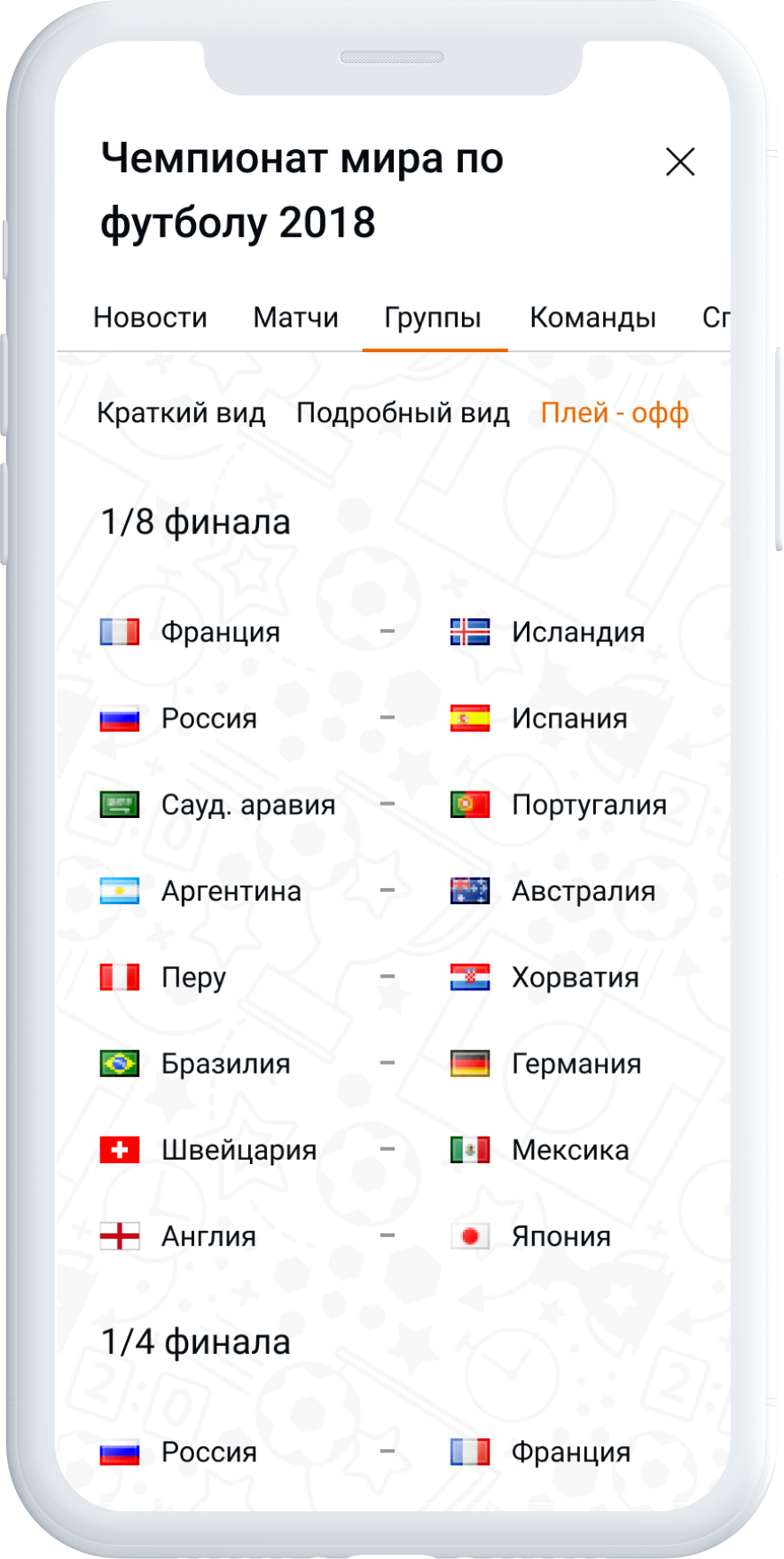
Task: Open the Команды tab
Action: pos(592,318)
